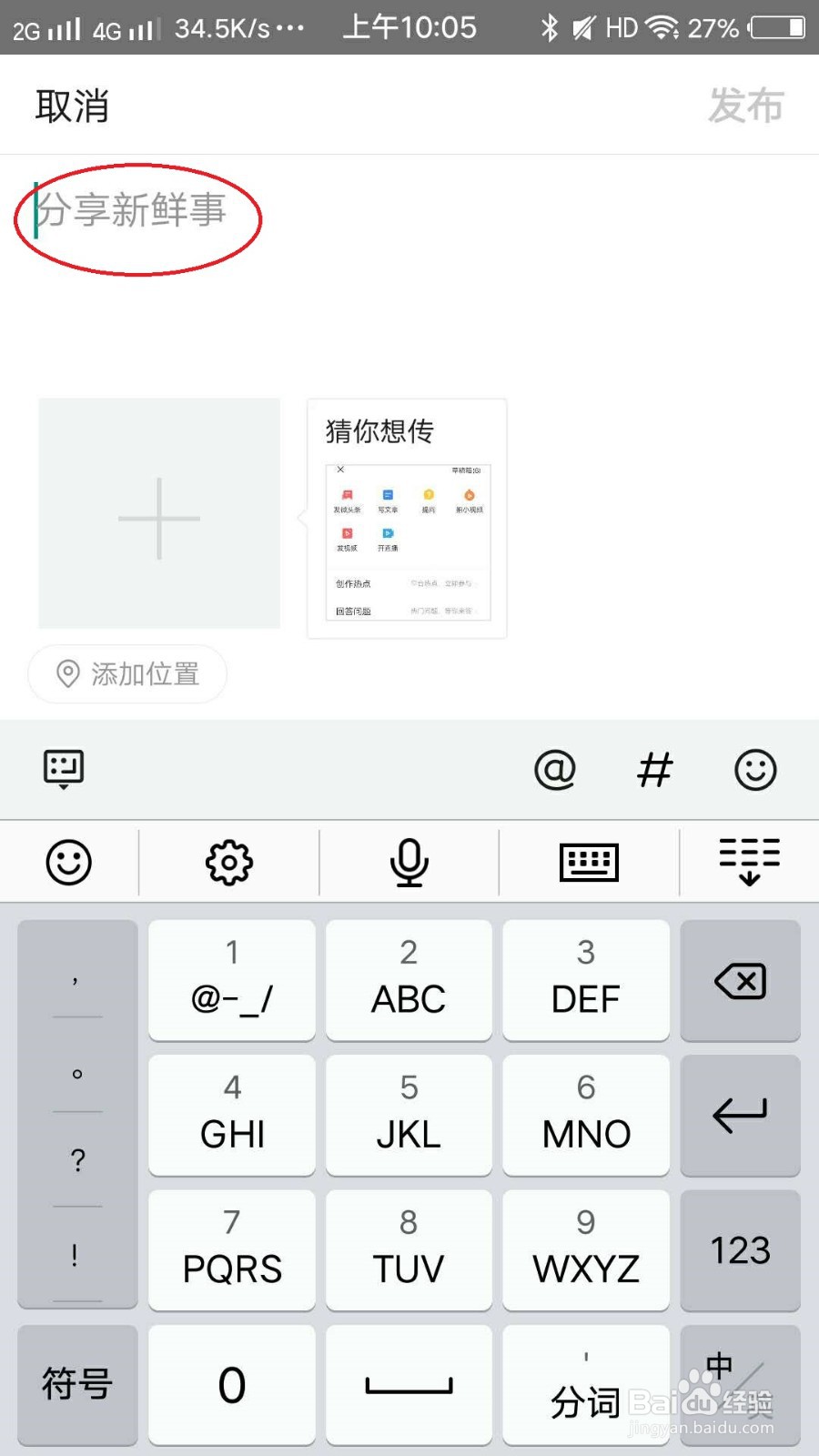
Task: Insert a mention using the @ icon
Action: (x=556, y=769)
